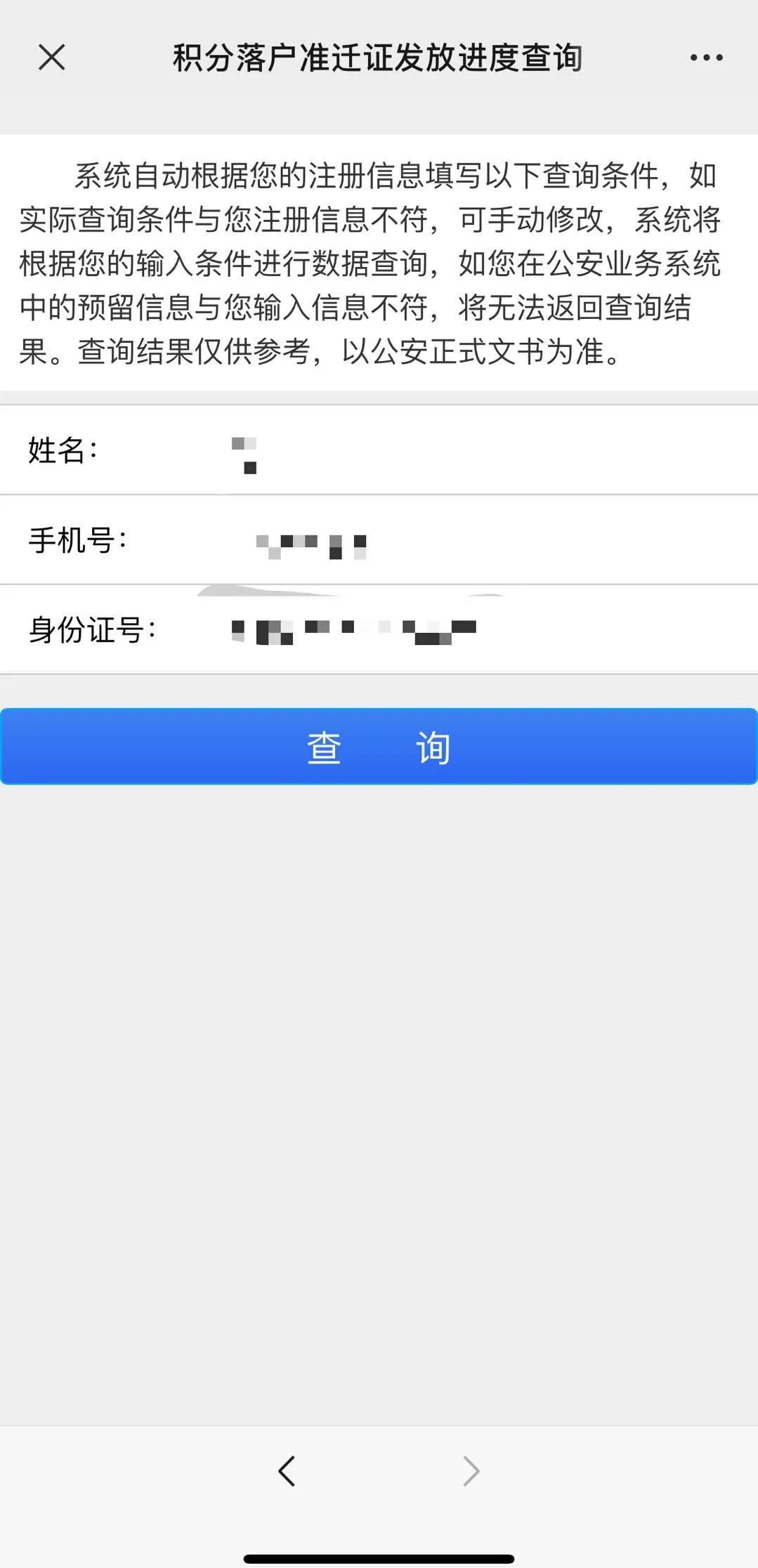This screenshot has width=758, height=1568.
Task: Tap the 查询 query button
Action: [x=379, y=746]
